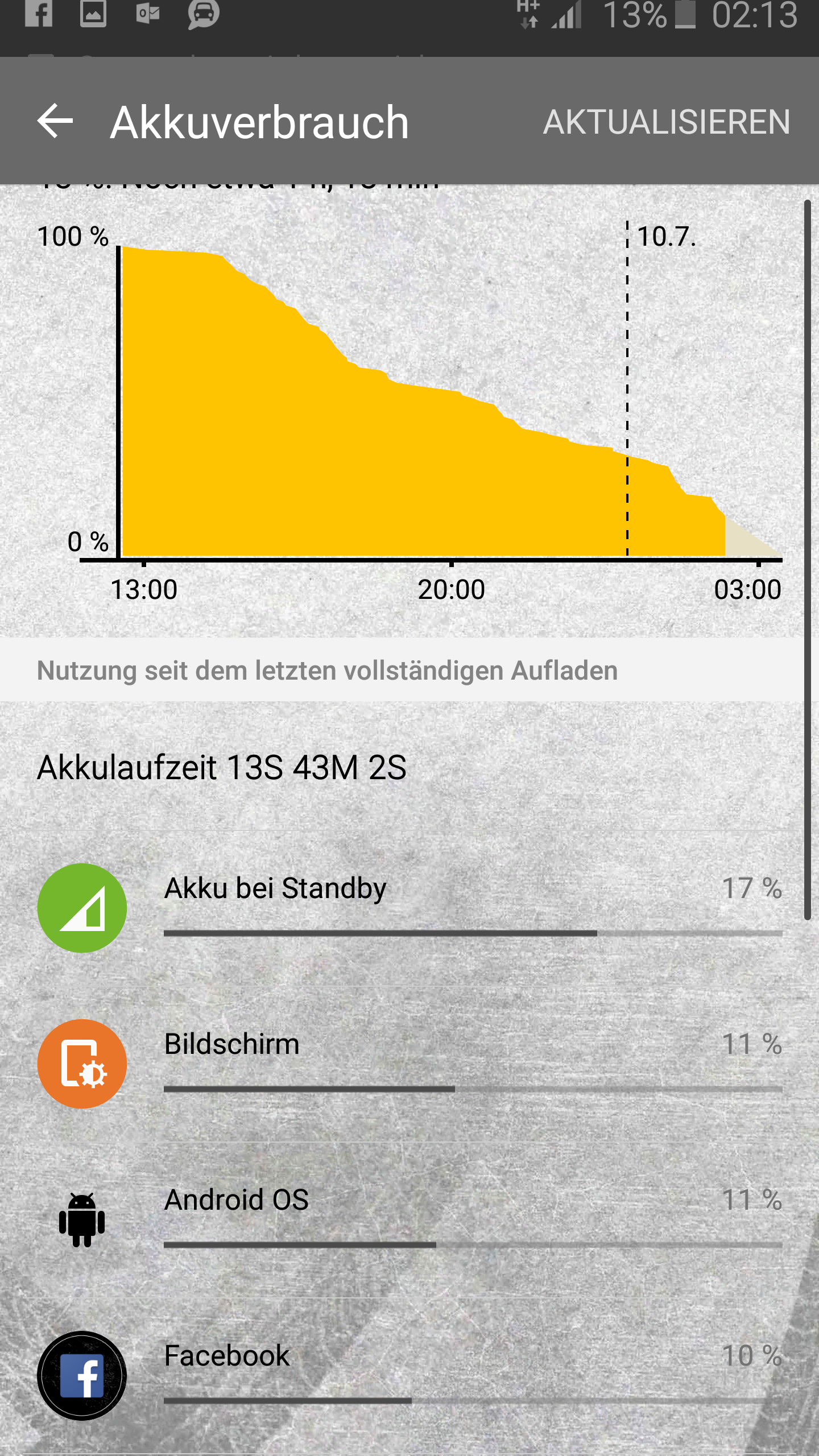
Task: View Android OS battery usage
Action: 409,1220
